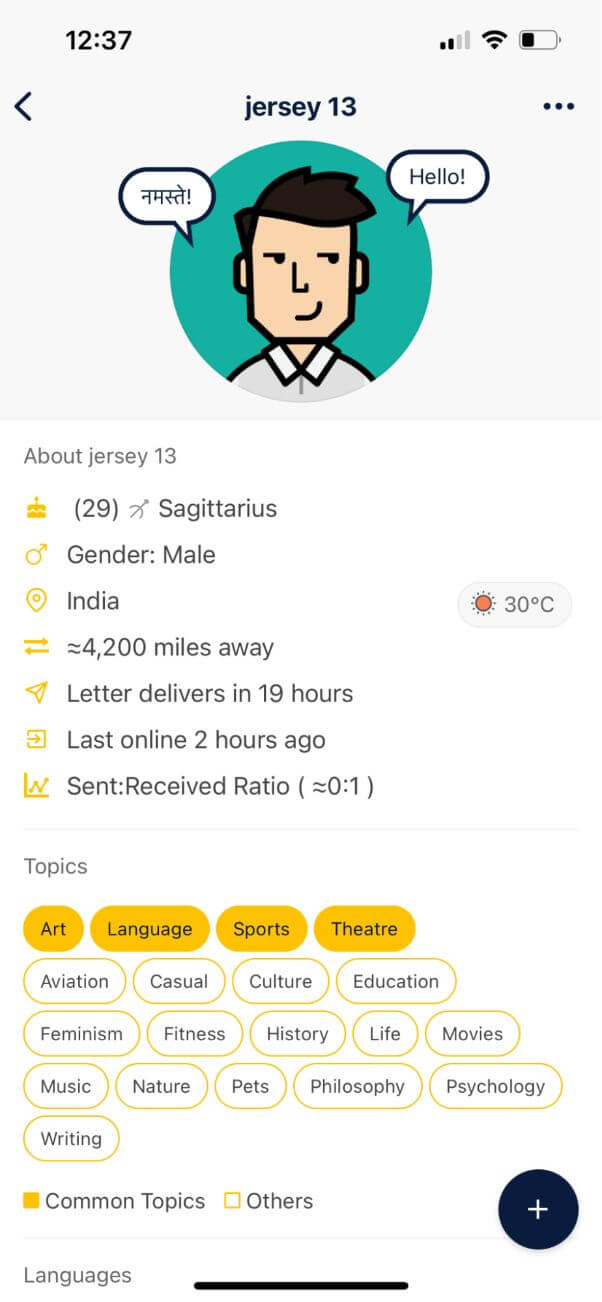Select the Movies topic chip
Image resolution: width=602 pixels, height=1302 pixels.
click(x=472, y=1034)
